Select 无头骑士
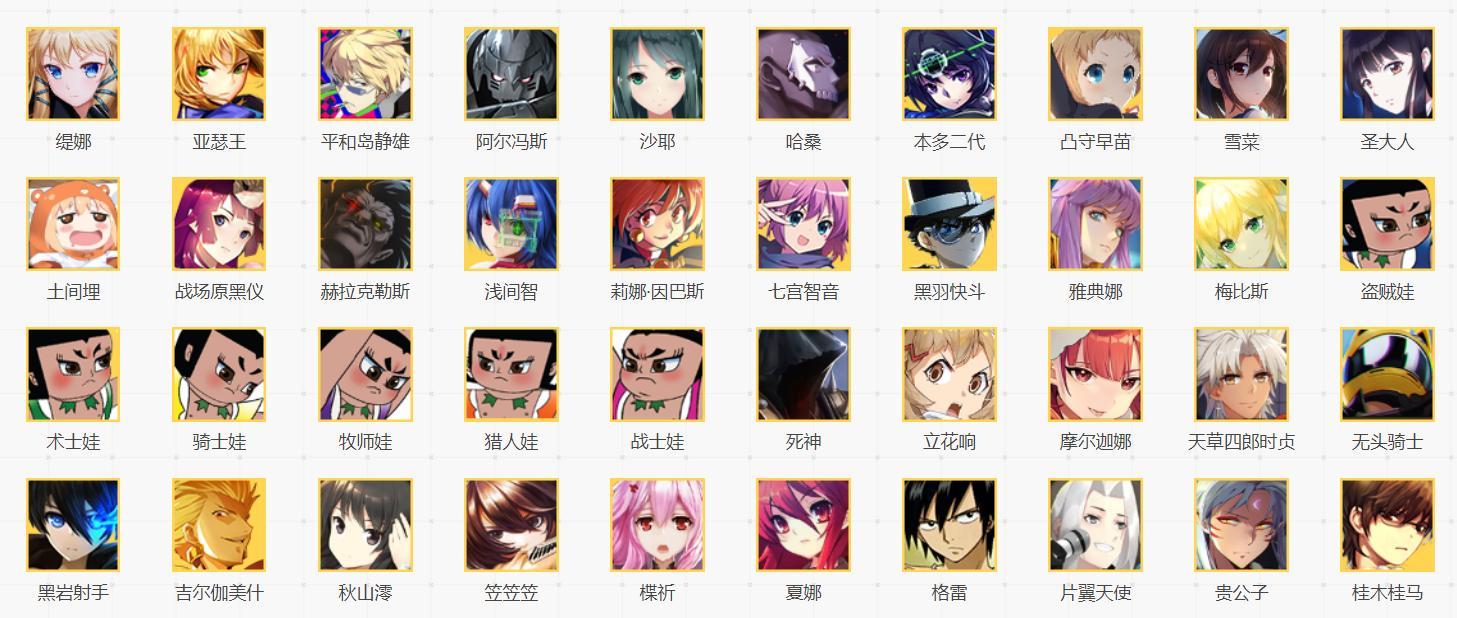1457x618 pixels. click(x=1387, y=374)
